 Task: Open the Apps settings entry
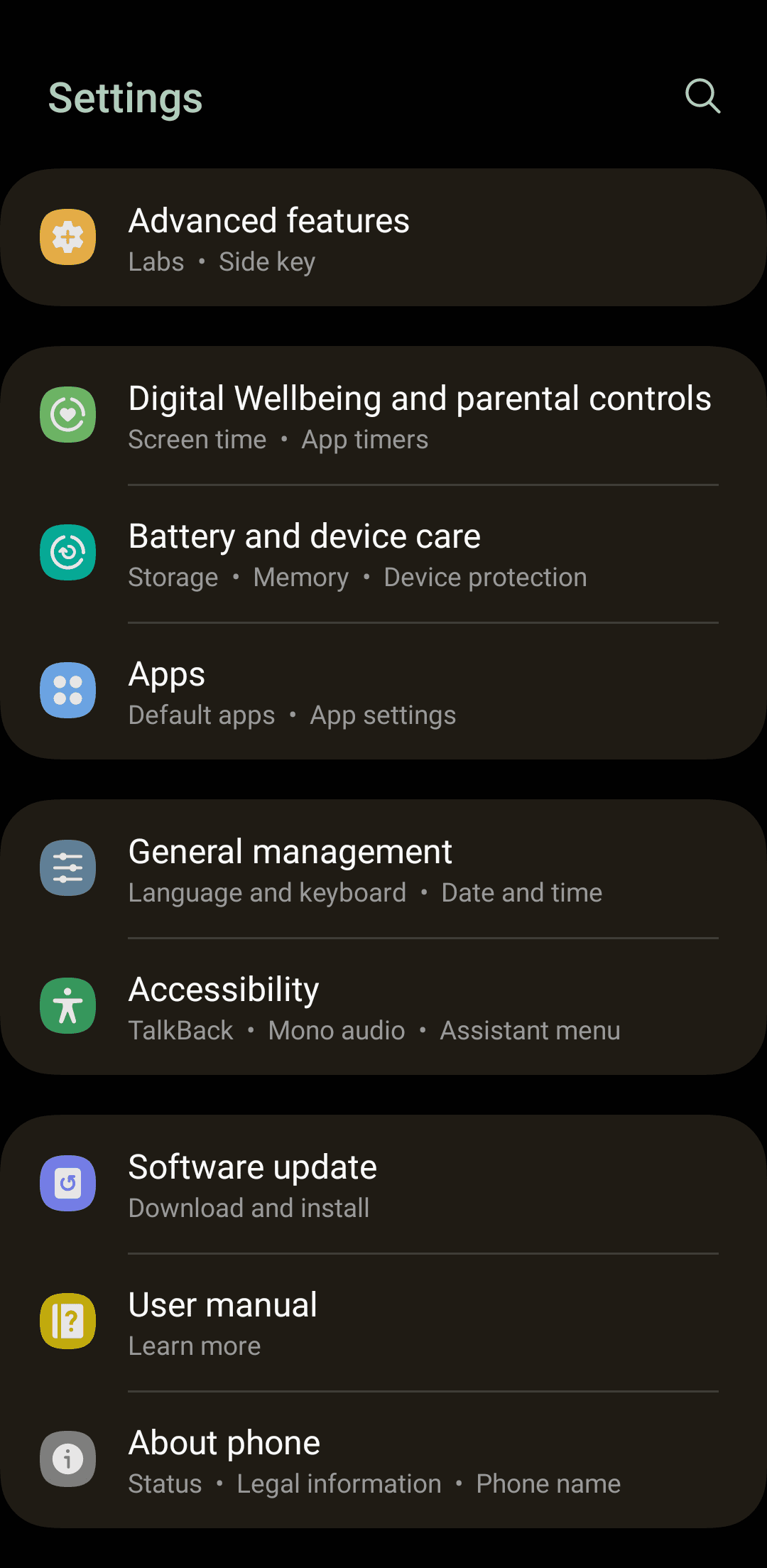pyautogui.click(x=383, y=691)
